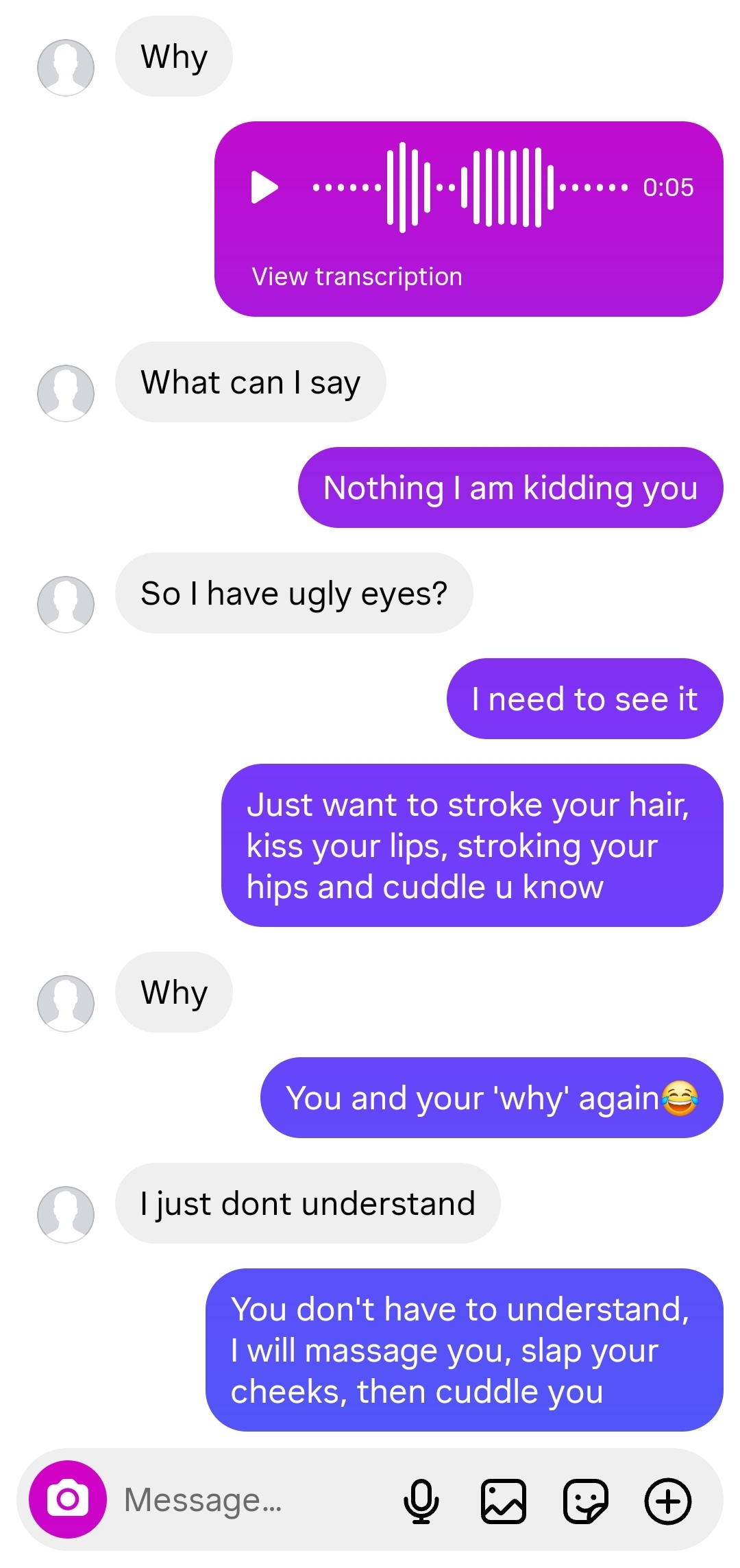Open profile avatar beside 'I just dont understand'

click(x=66, y=1214)
